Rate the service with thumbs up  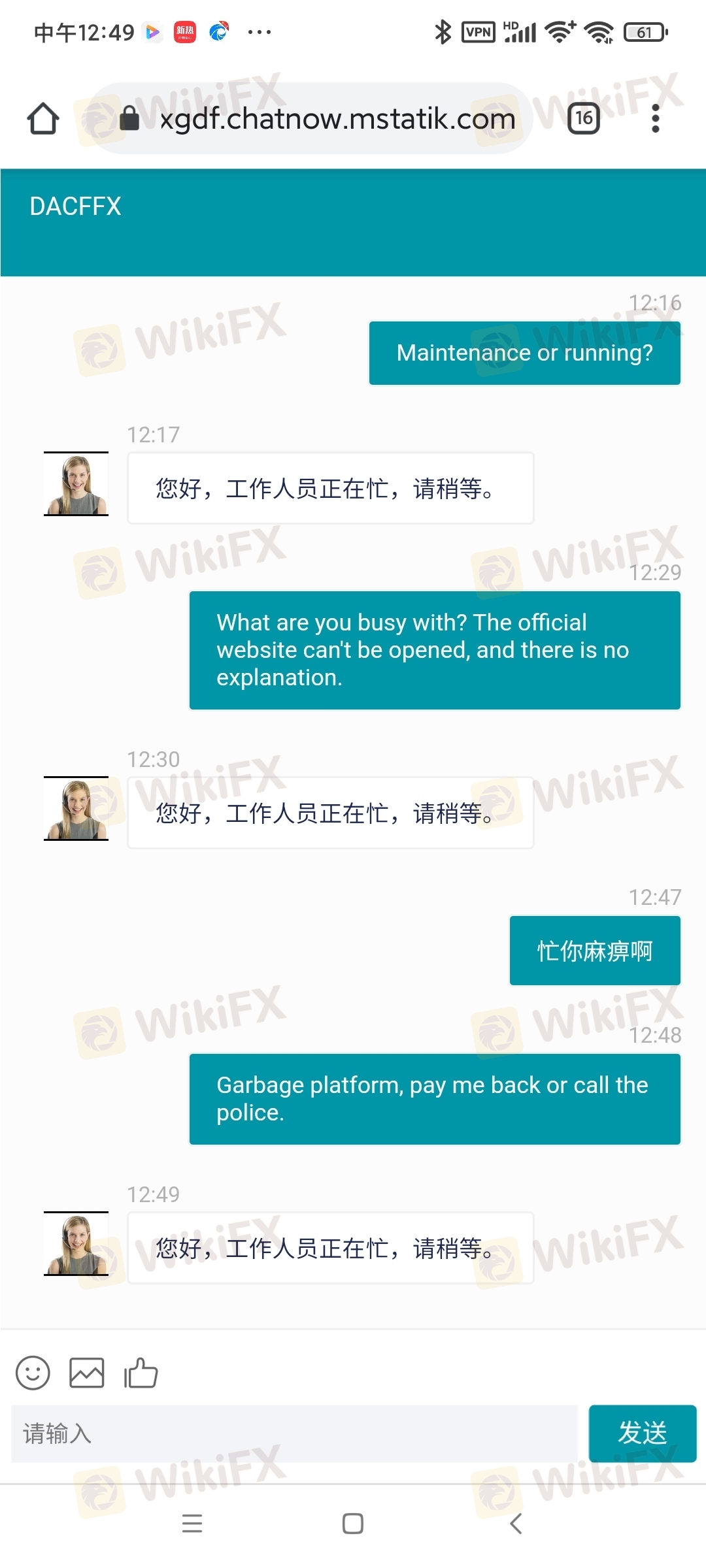pyautogui.click(x=141, y=1373)
